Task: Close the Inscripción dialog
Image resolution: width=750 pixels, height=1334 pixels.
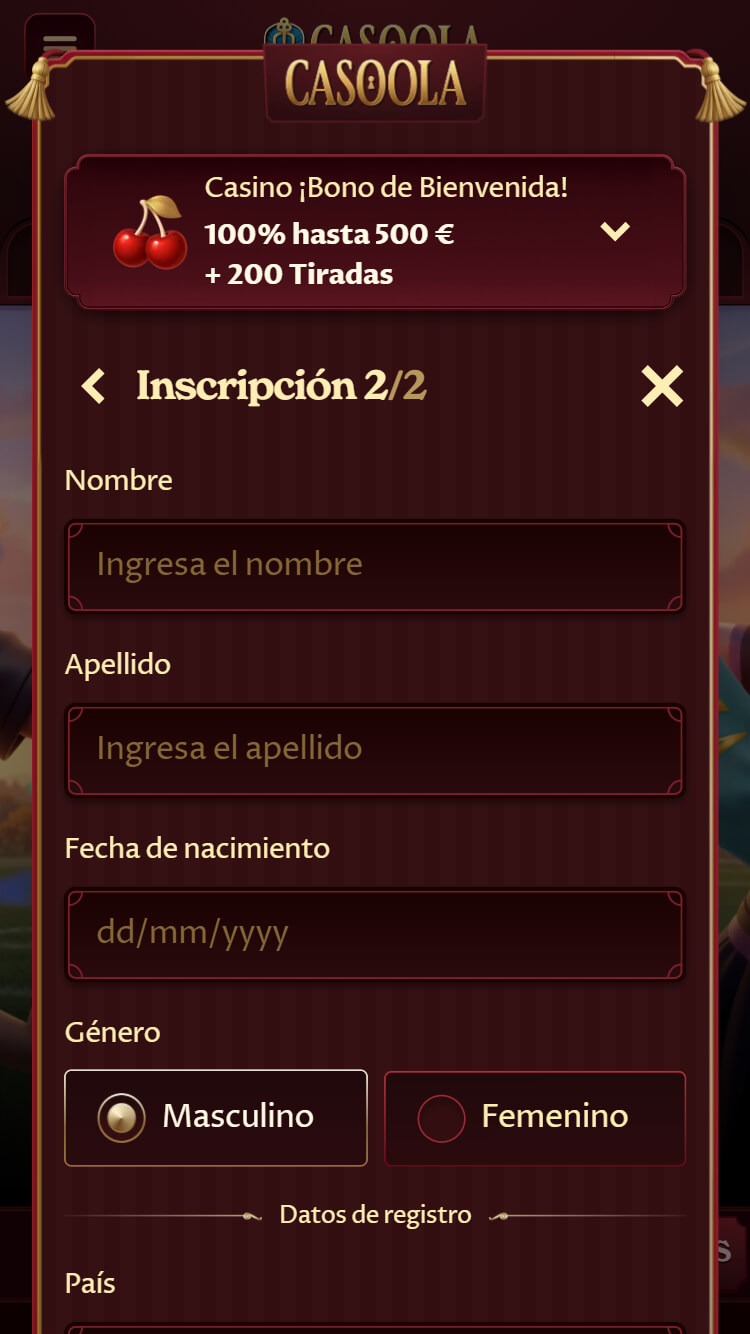Action: tap(661, 386)
